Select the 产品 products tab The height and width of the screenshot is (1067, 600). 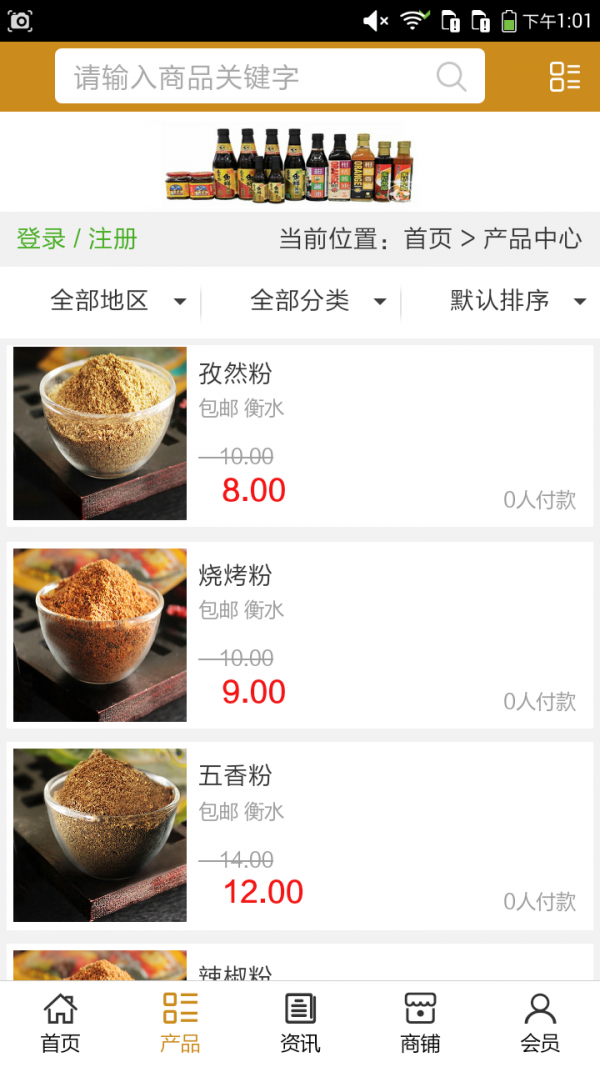(180, 1023)
